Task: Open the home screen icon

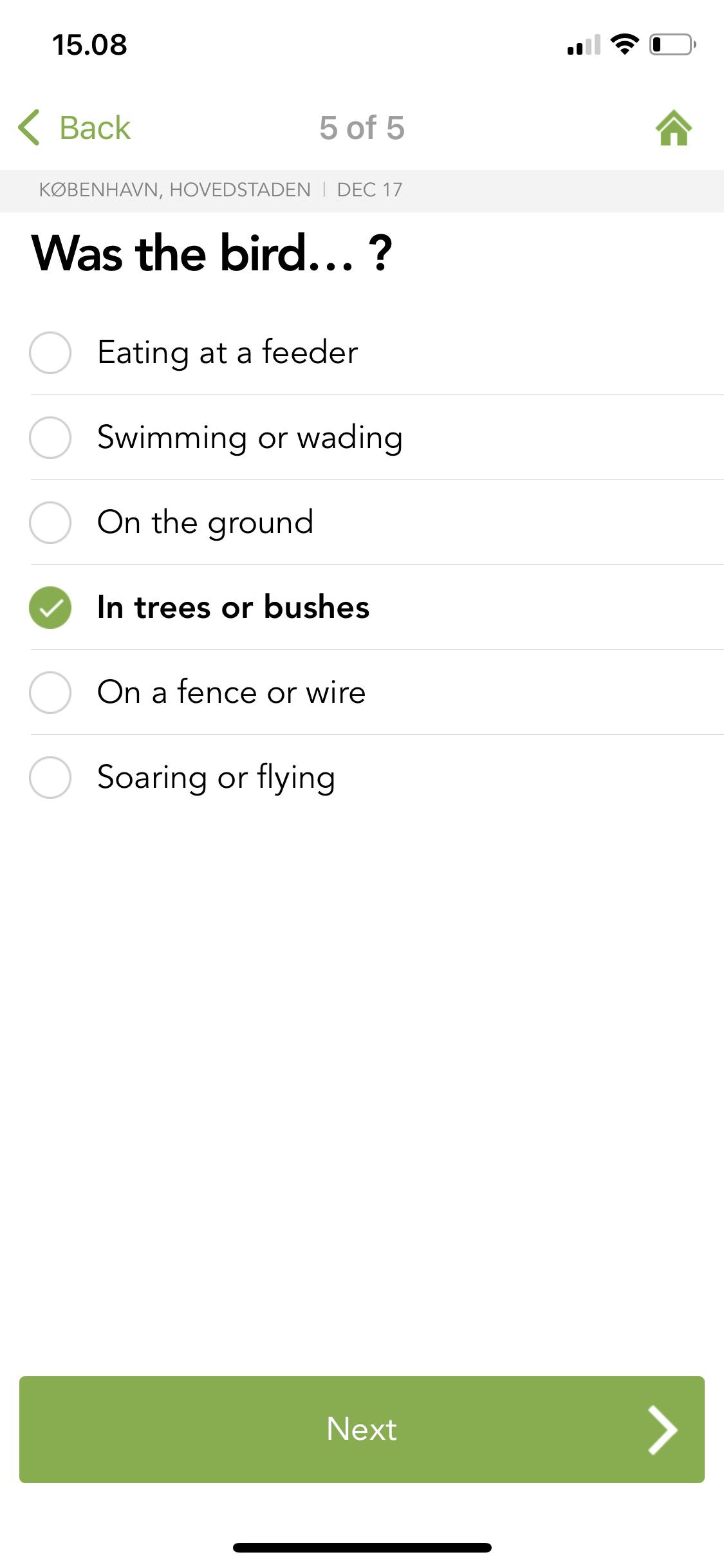Action: pos(673,127)
